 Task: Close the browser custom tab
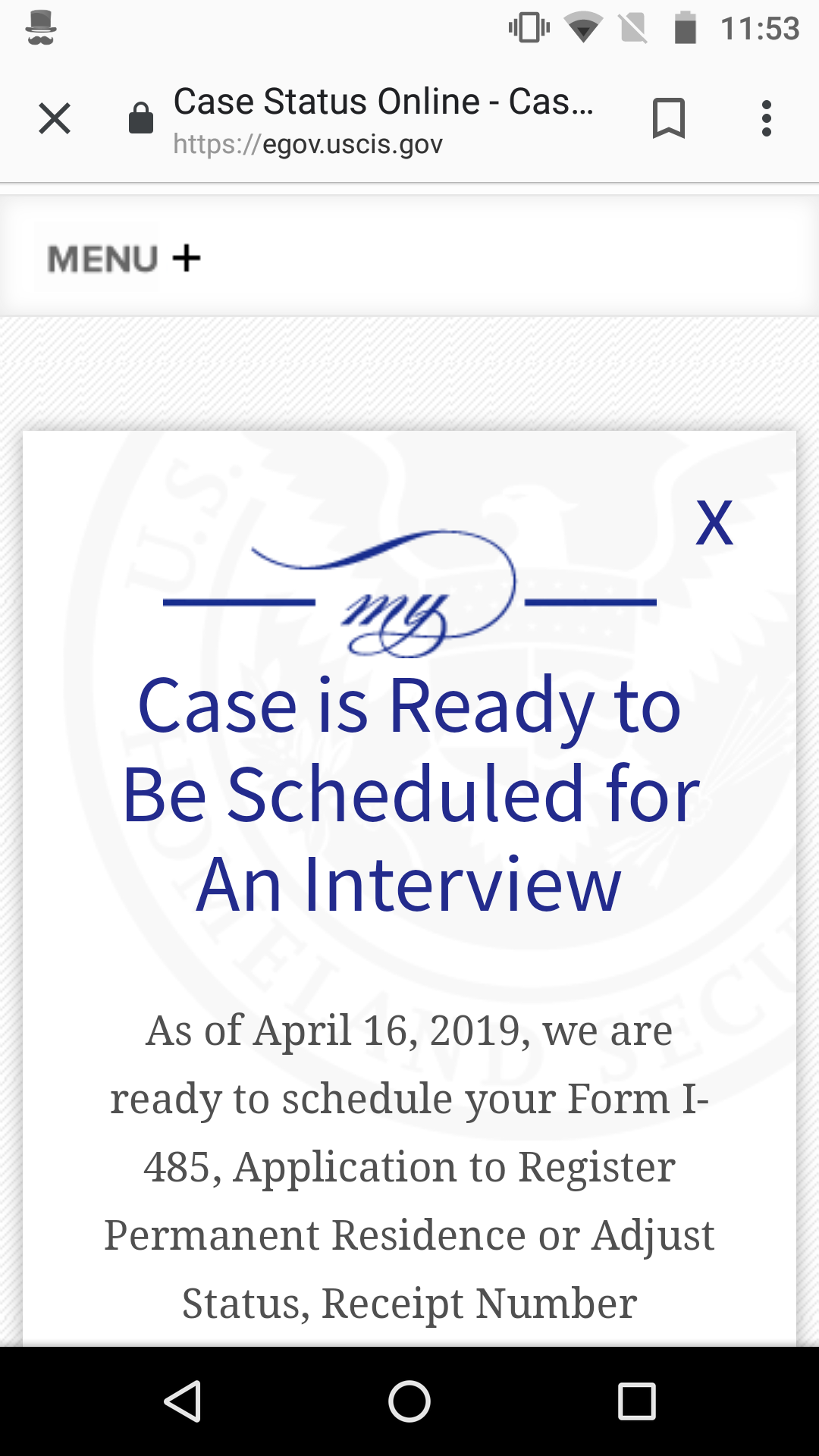coord(55,119)
